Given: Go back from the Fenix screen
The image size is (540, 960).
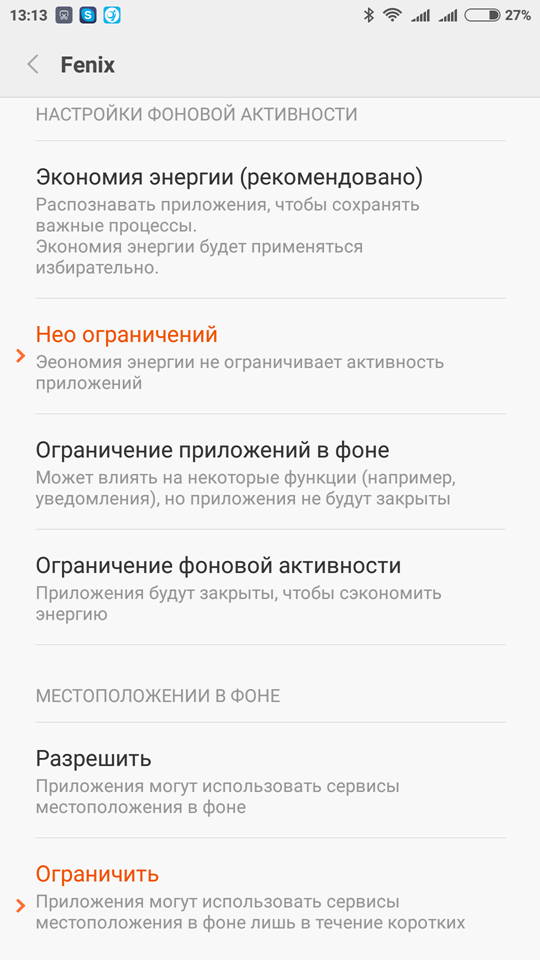Looking at the screenshot, I should [x=33, y=64].
